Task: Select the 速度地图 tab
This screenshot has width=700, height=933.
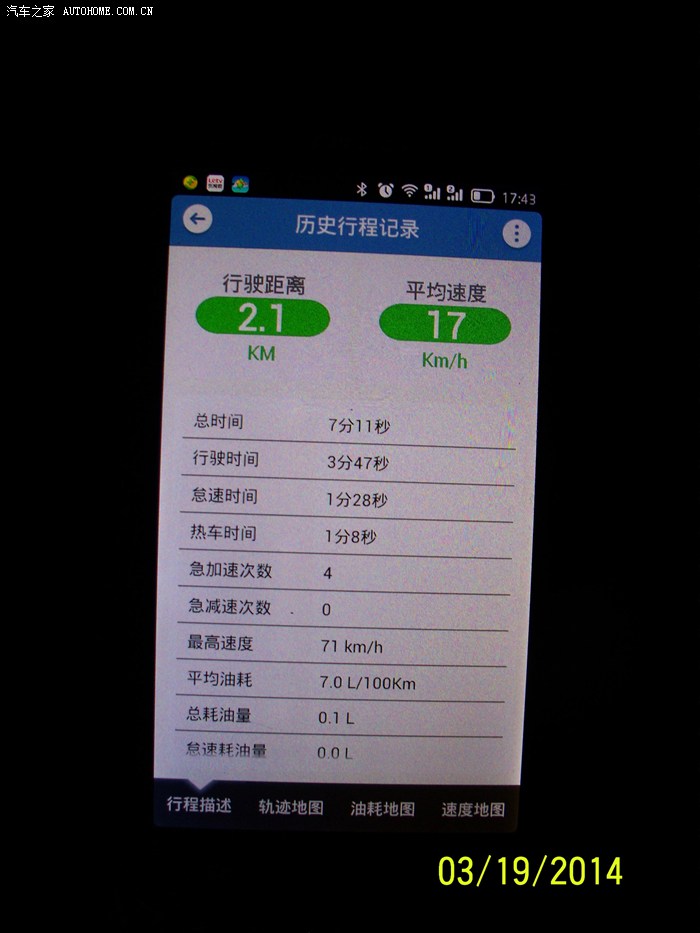Action: (473, 810)
